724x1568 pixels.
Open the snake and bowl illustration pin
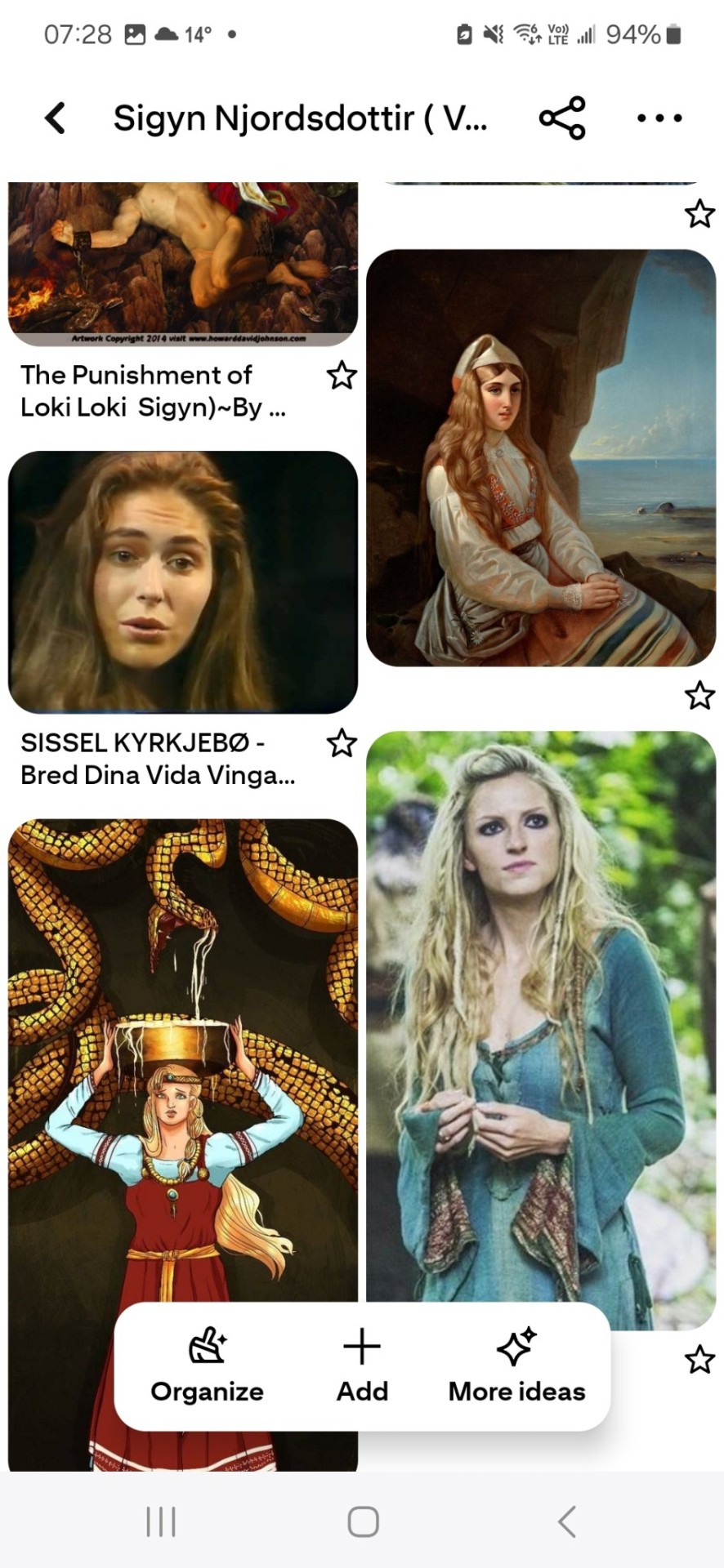(183, 1062)
